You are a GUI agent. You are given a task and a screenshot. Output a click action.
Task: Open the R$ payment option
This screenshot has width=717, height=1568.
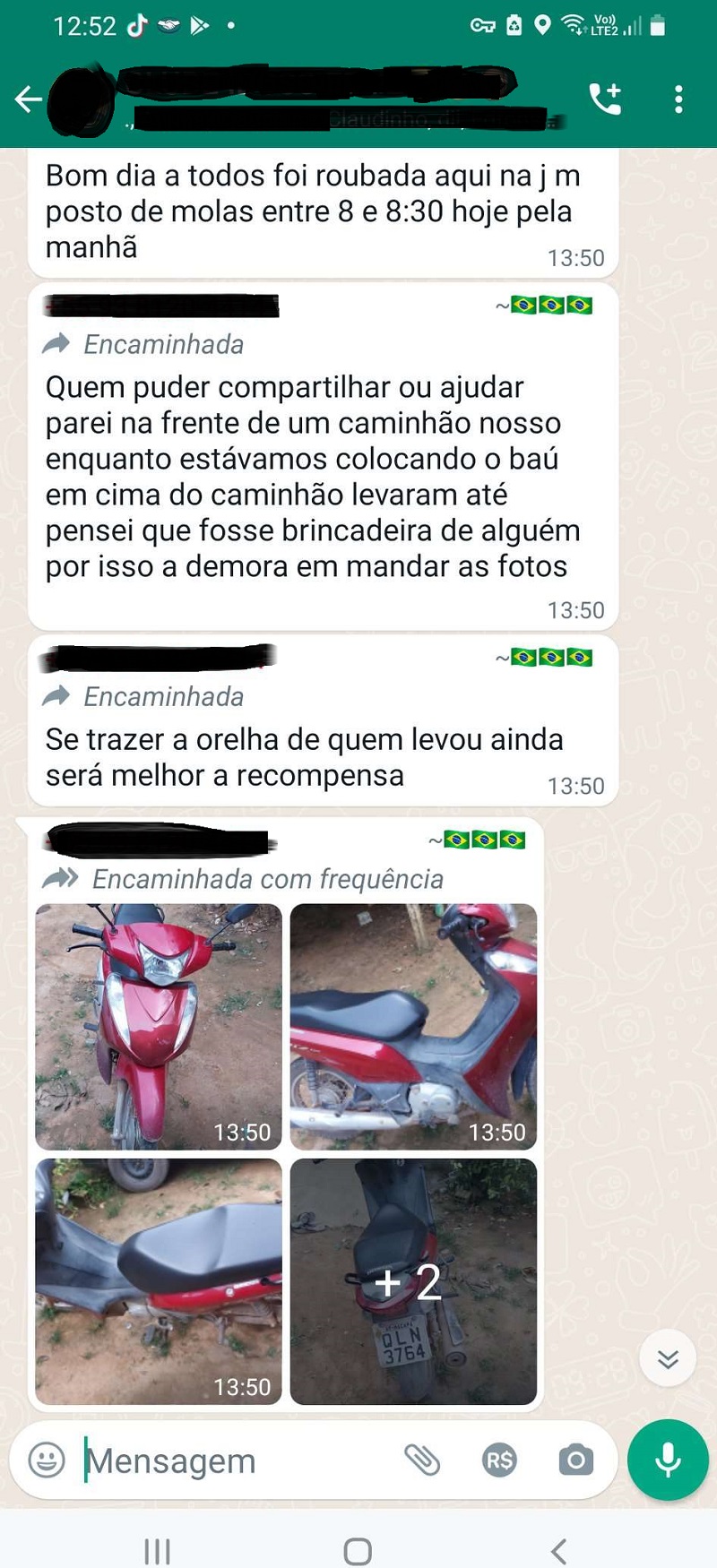[499, 1460]
